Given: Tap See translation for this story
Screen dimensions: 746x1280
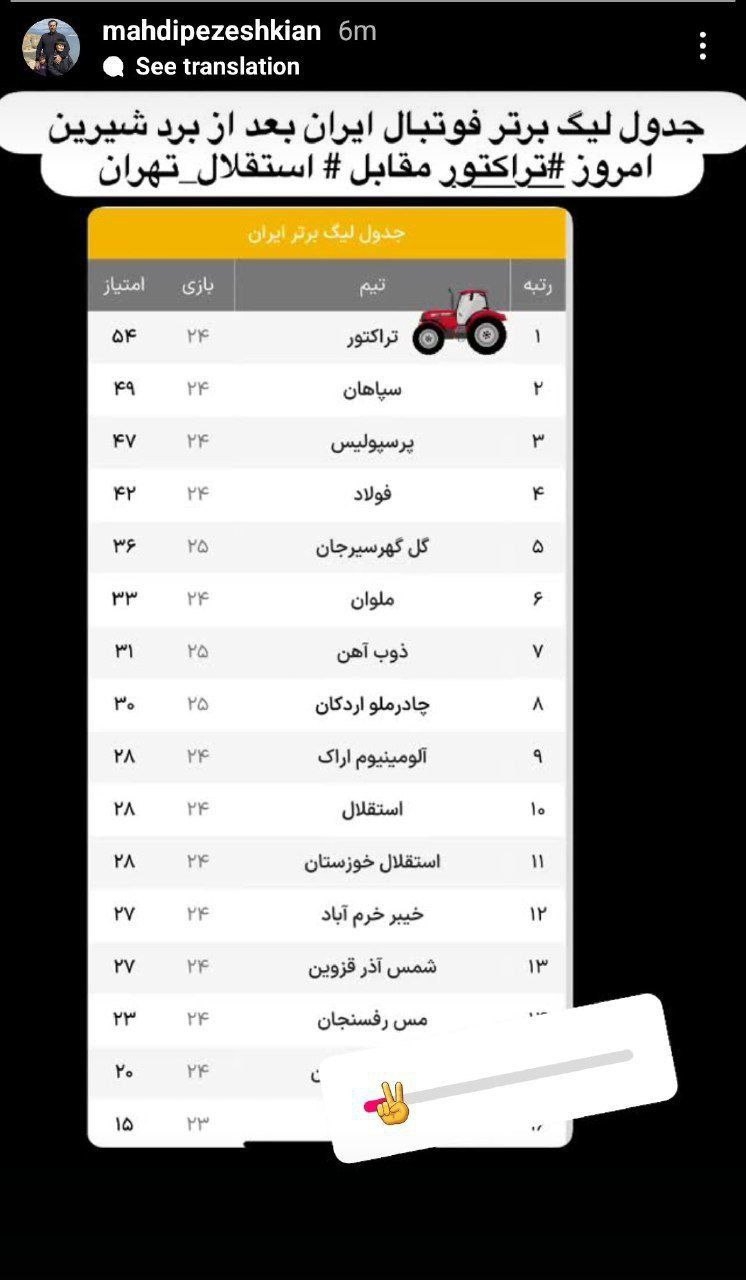Looking at the screenshot, I should (x=216, y=67).
